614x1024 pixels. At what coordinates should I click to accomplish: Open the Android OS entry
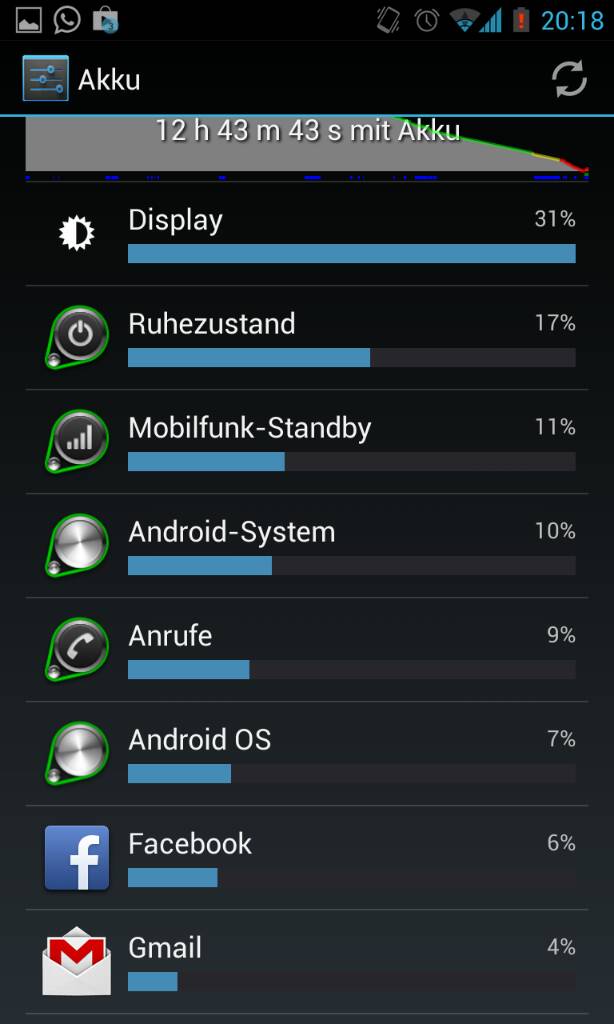(307, 754)
